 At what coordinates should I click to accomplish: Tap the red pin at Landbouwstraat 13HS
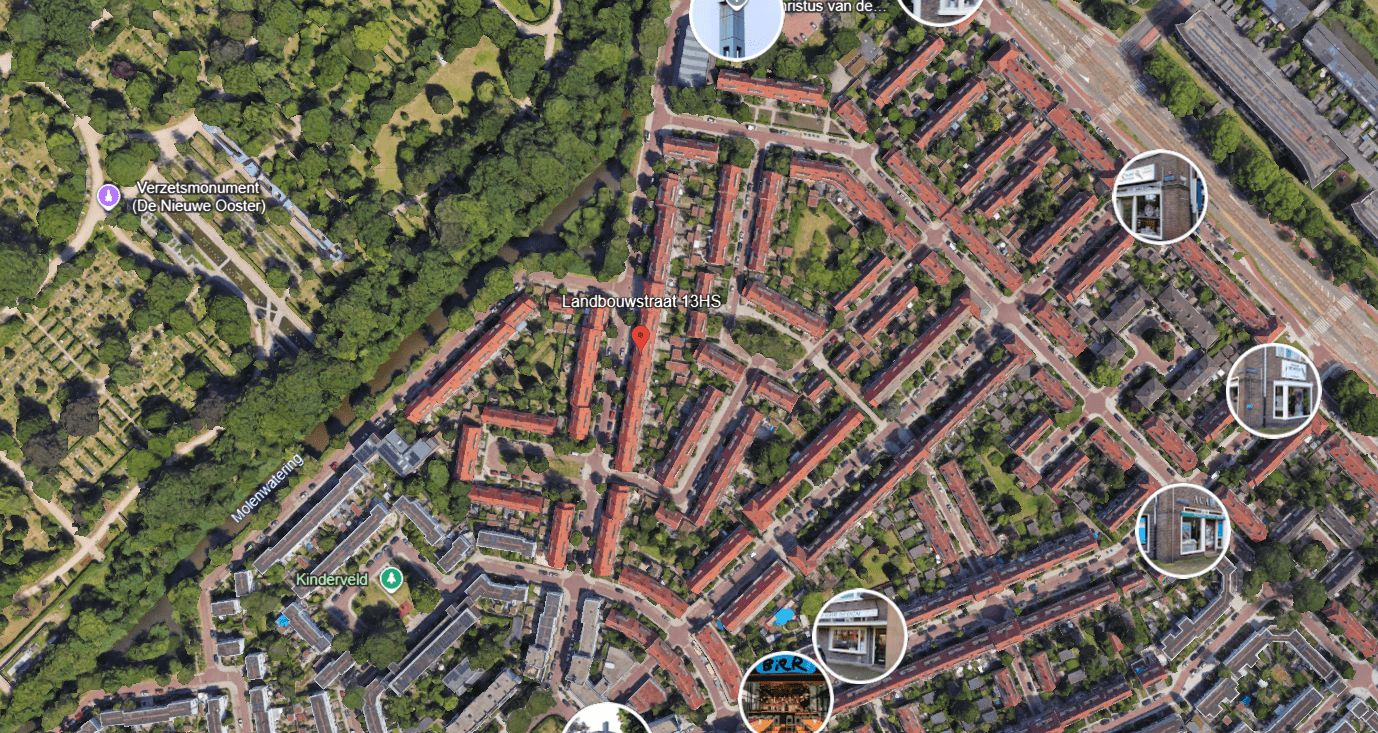pyautogui.click(x=641, y=338)
